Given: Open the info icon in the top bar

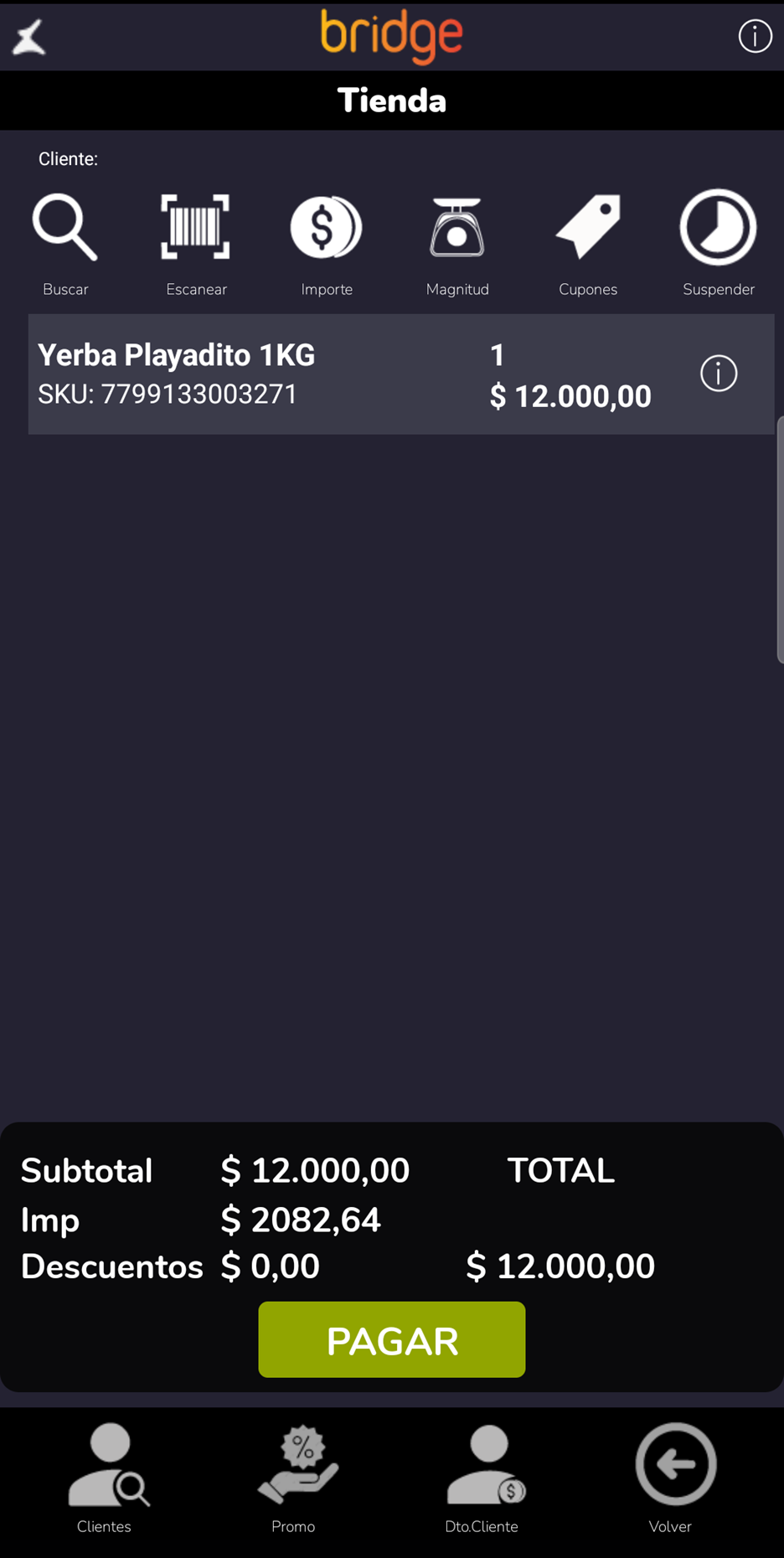Looking at the screenshot, I should point(755,36).
